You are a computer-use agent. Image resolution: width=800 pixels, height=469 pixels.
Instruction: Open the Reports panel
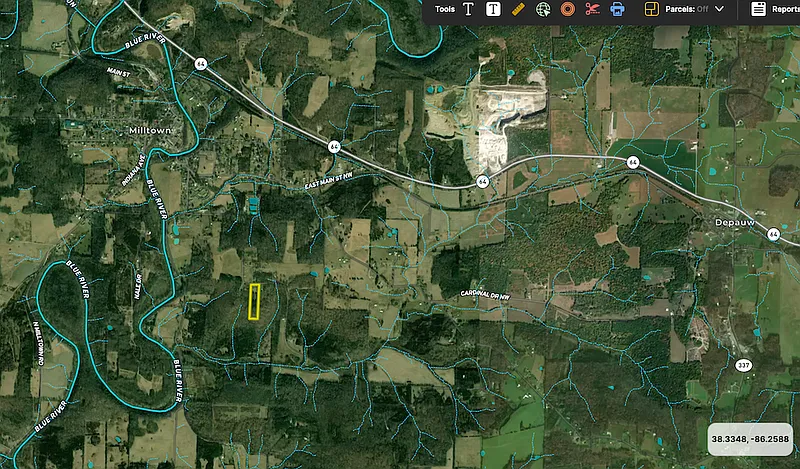(776, 9)
